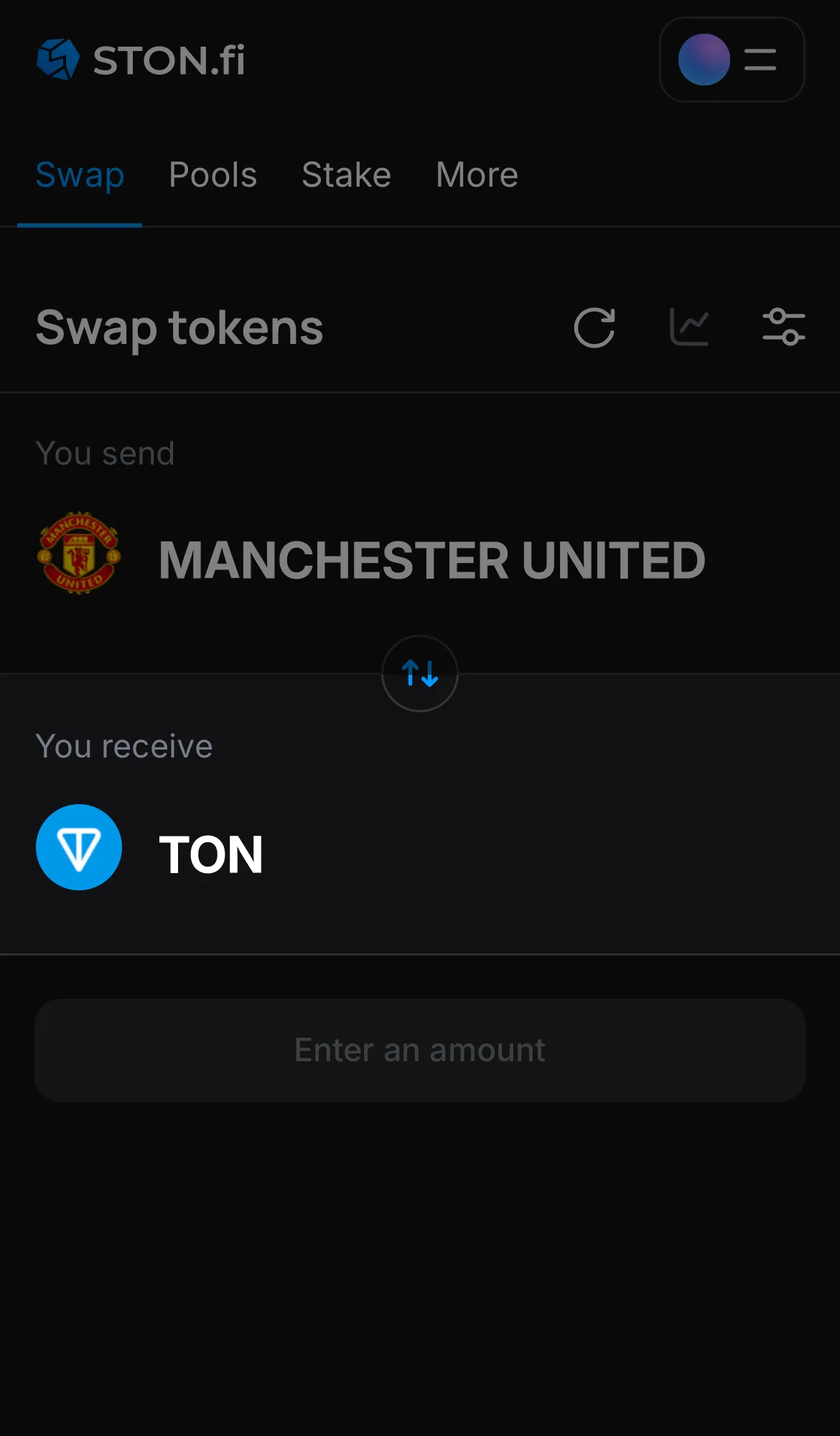Image resolution: width=840 pixels, height=1436 pixels.
Task: Click the STON.fi logo
Action: 140,60
